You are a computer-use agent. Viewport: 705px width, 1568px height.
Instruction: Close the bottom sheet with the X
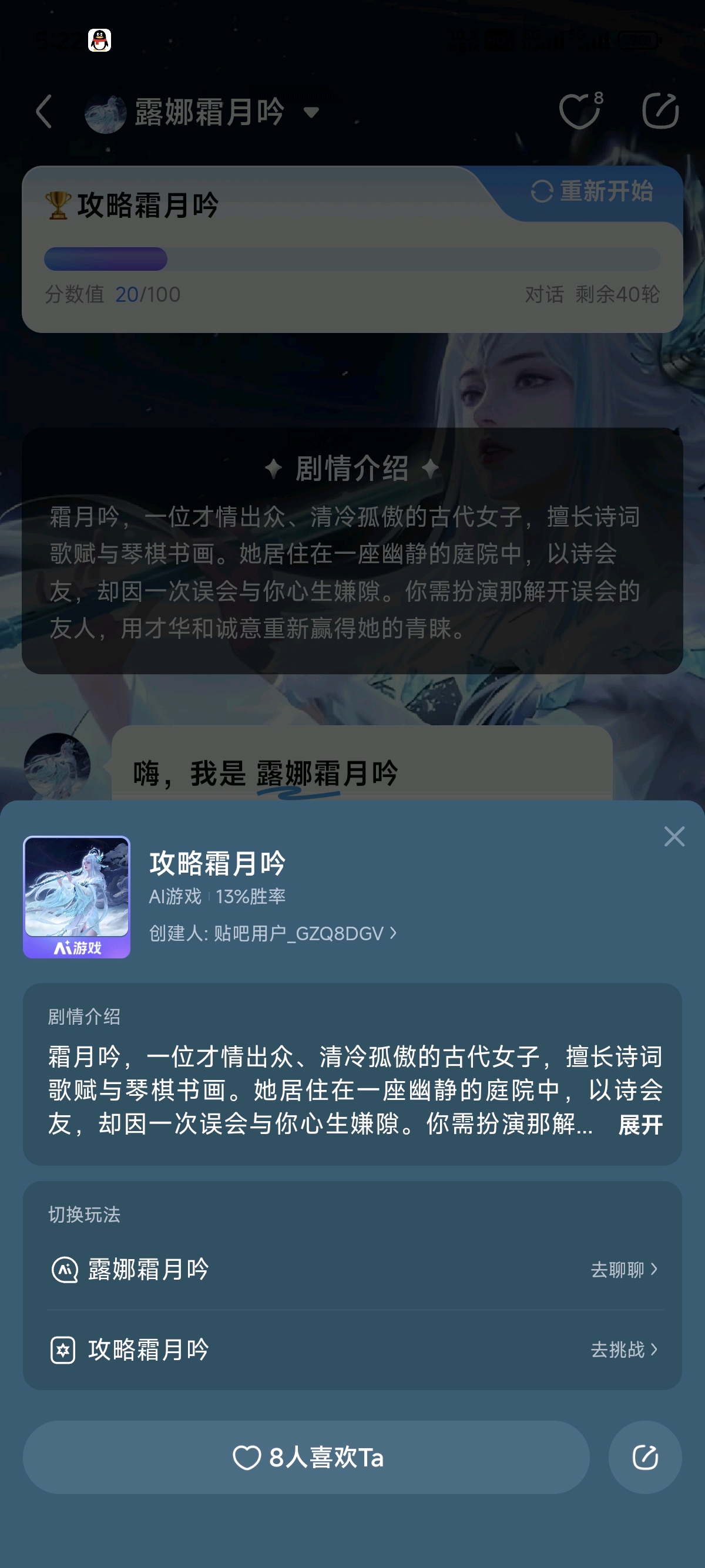[674, 836]
